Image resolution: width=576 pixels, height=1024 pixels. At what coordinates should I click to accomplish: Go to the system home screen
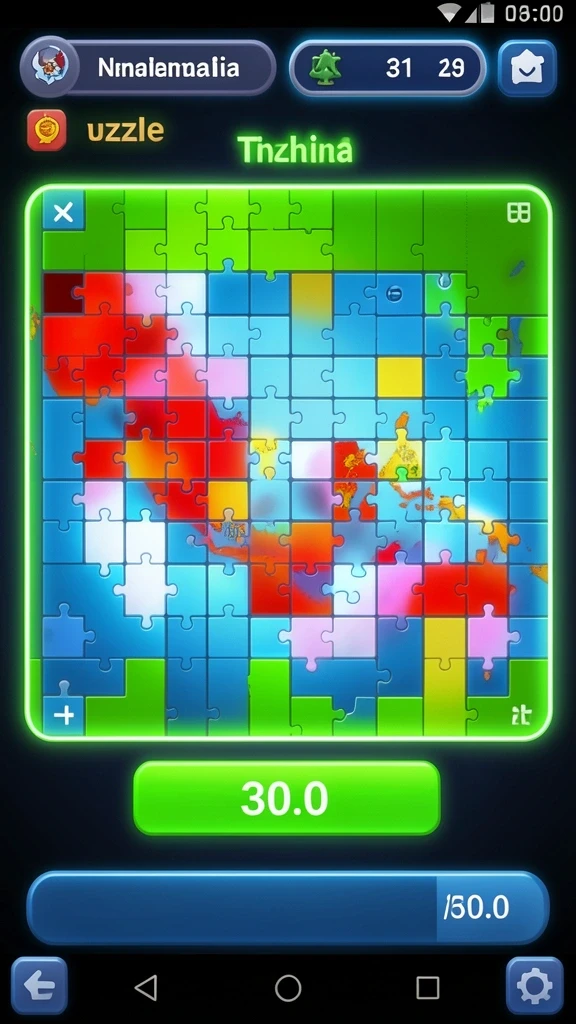click(x=288, y=988)
